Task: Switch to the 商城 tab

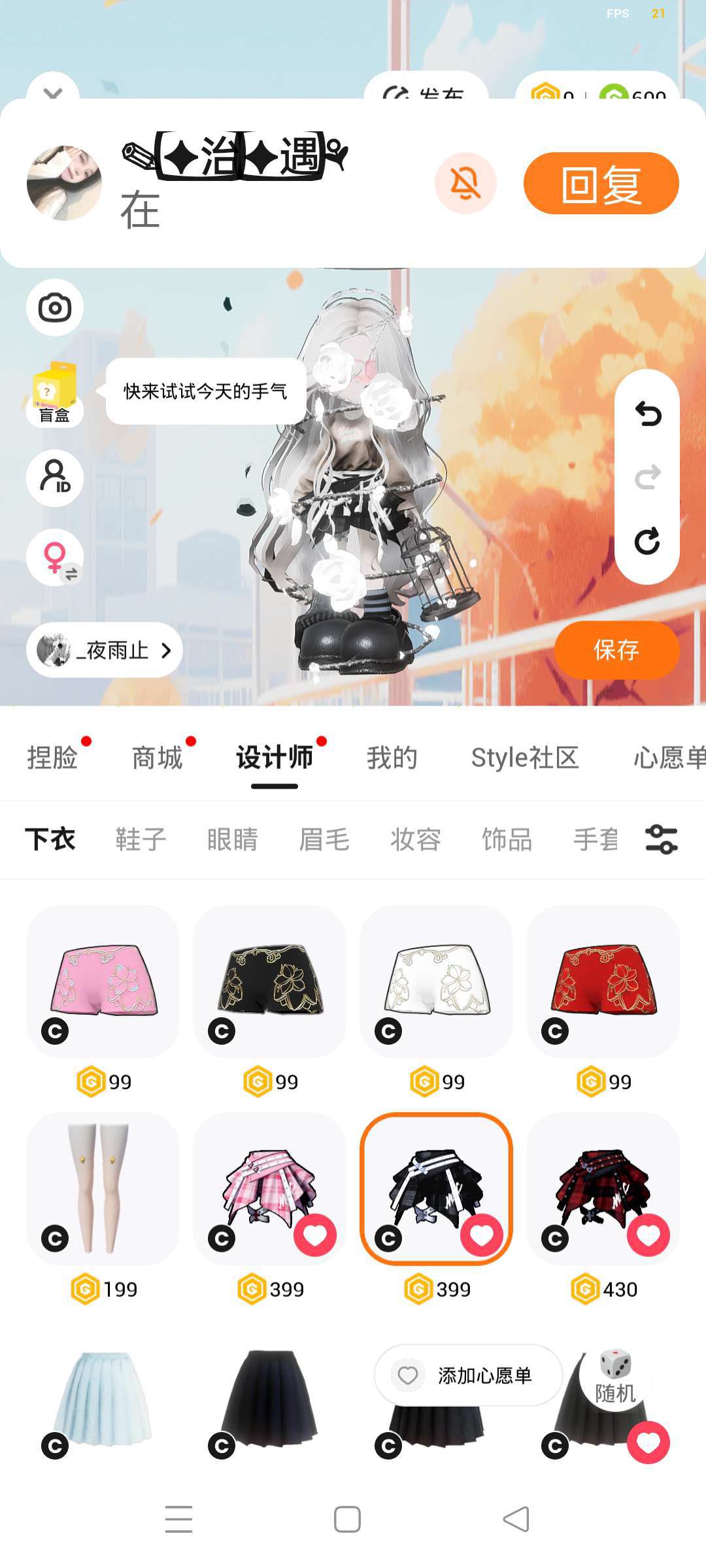Action: (x=157, y=758)
